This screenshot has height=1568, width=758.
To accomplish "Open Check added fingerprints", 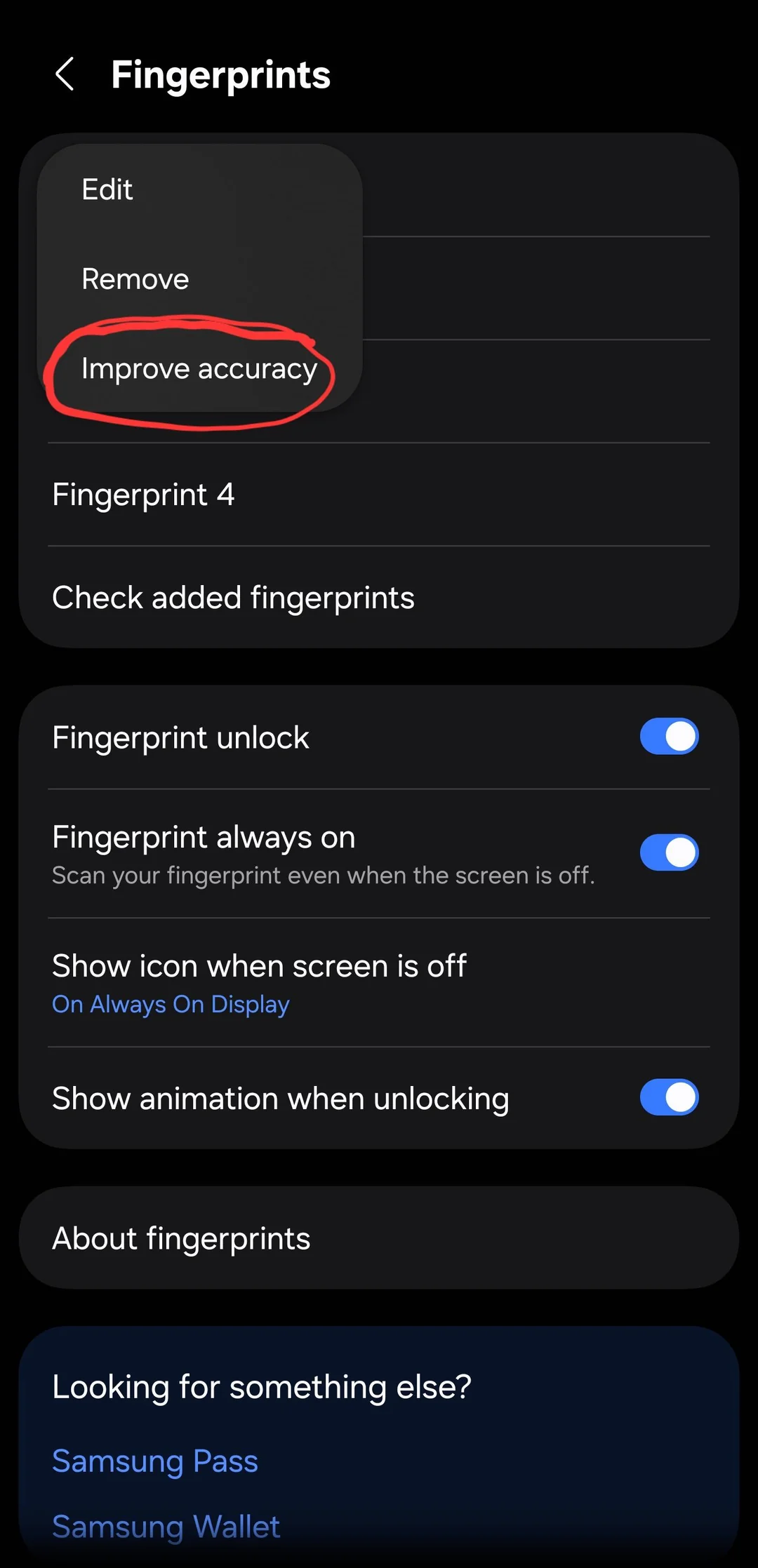I will click(x=234, y=598).
